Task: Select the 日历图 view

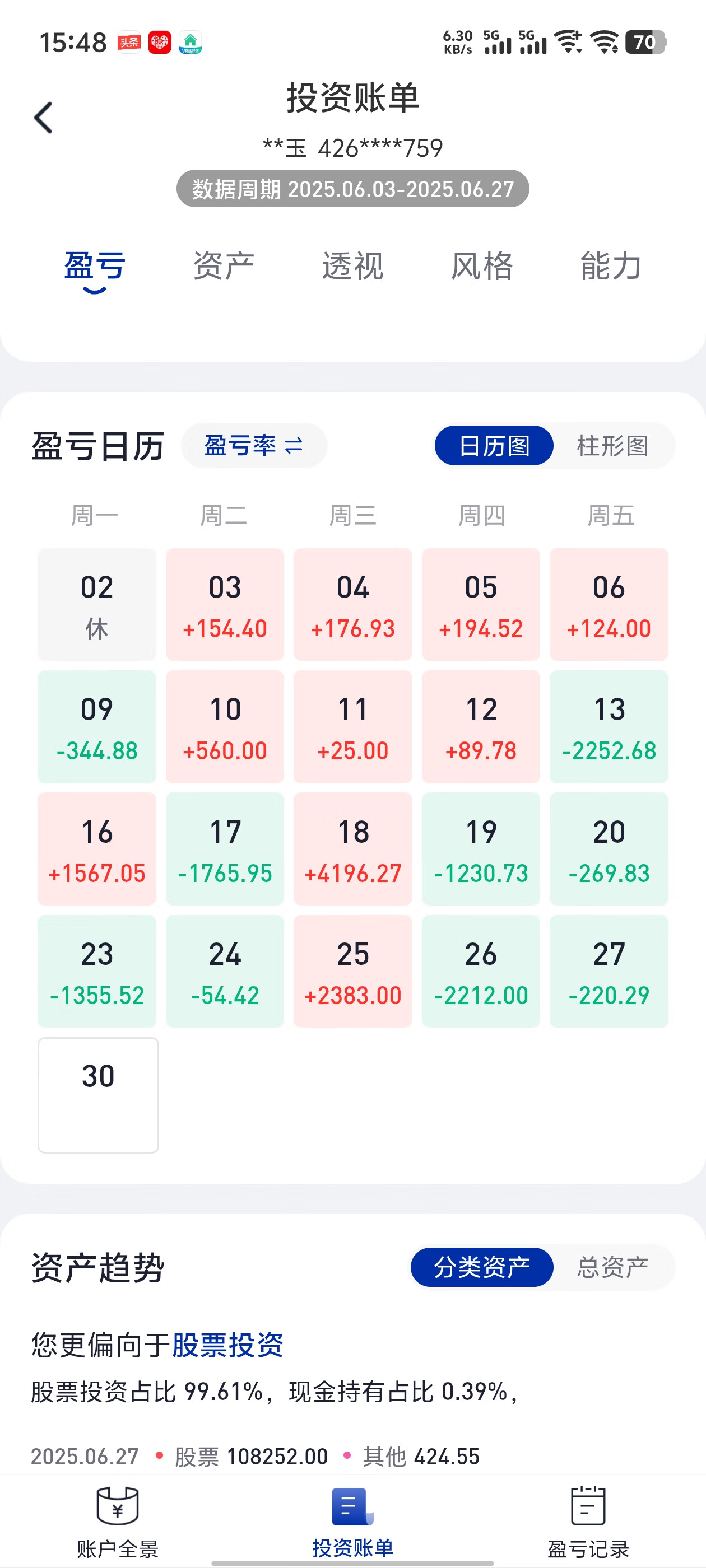Action: point(494,446)
